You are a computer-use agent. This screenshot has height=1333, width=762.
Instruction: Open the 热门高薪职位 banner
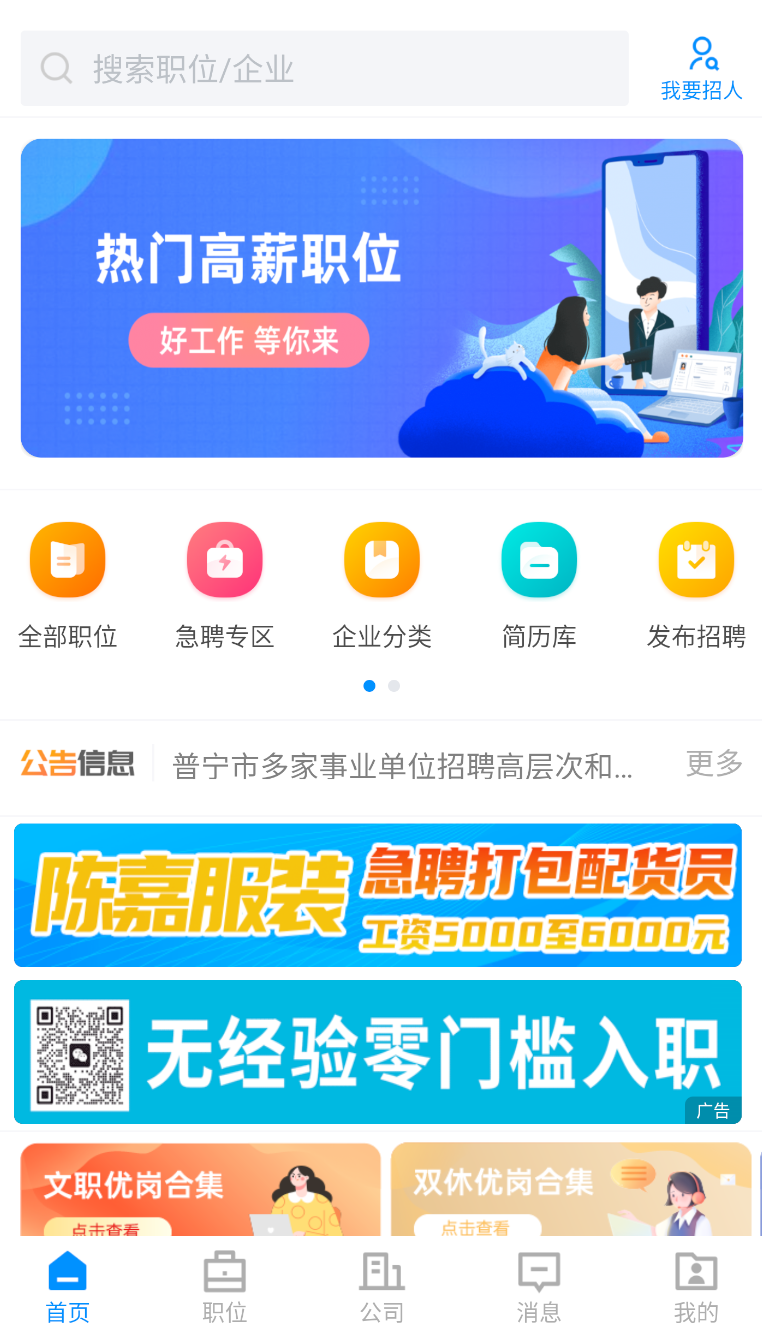[381, 298]
